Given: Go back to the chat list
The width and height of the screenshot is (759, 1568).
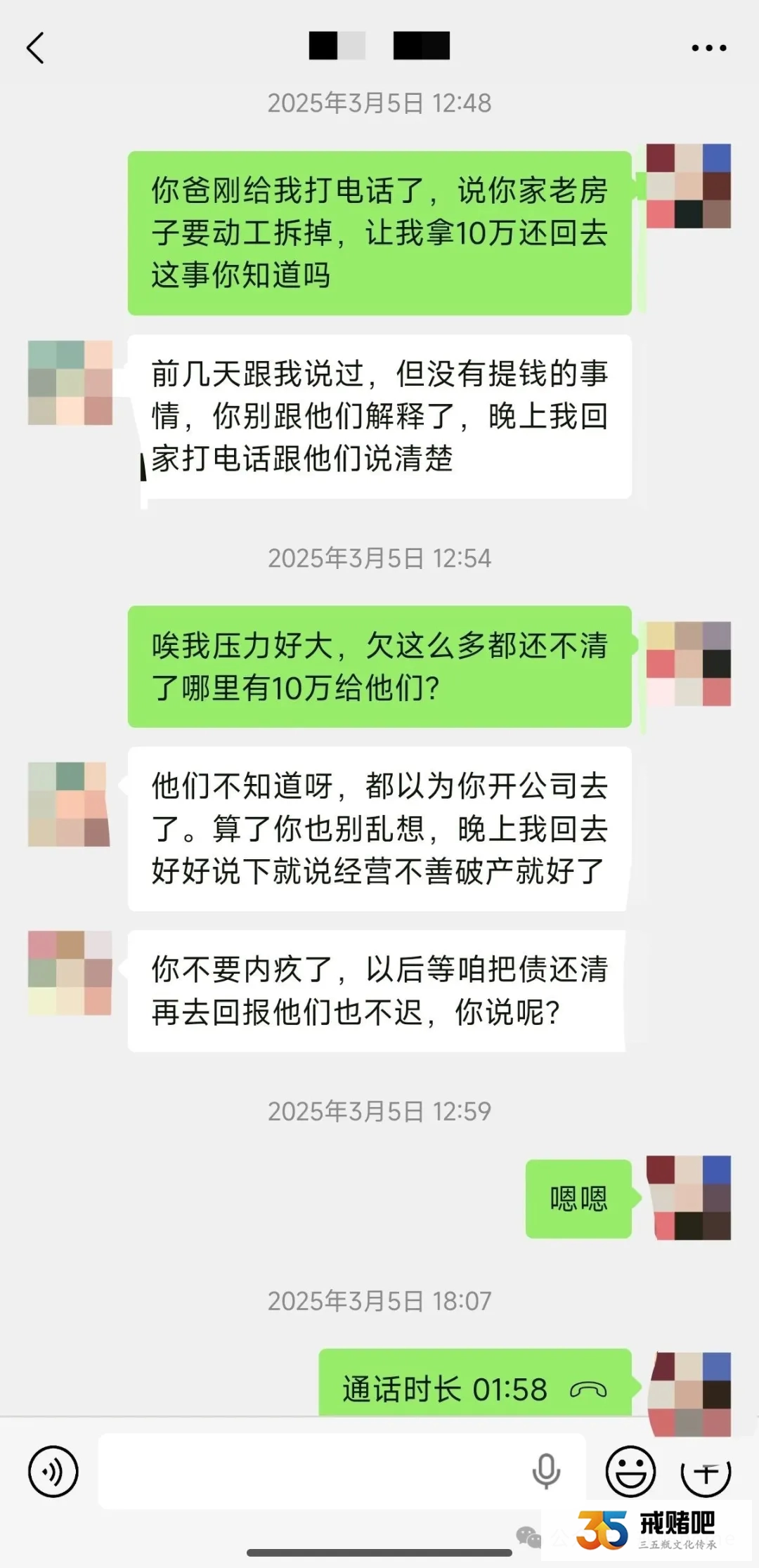Looking at the screenshot, I should pyautogui.click(x=35, y=48).
